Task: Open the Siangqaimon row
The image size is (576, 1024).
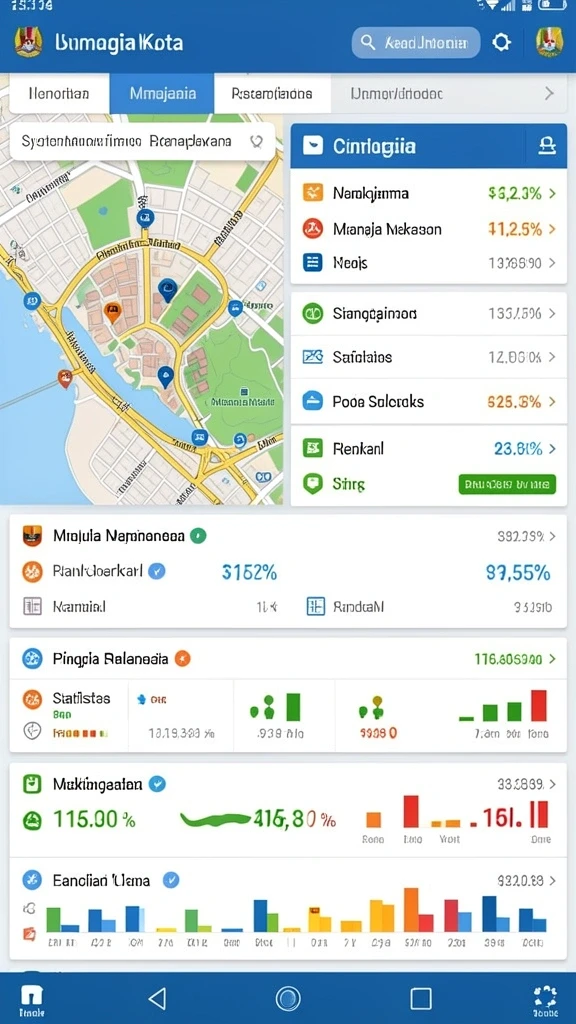Action: 428,313
